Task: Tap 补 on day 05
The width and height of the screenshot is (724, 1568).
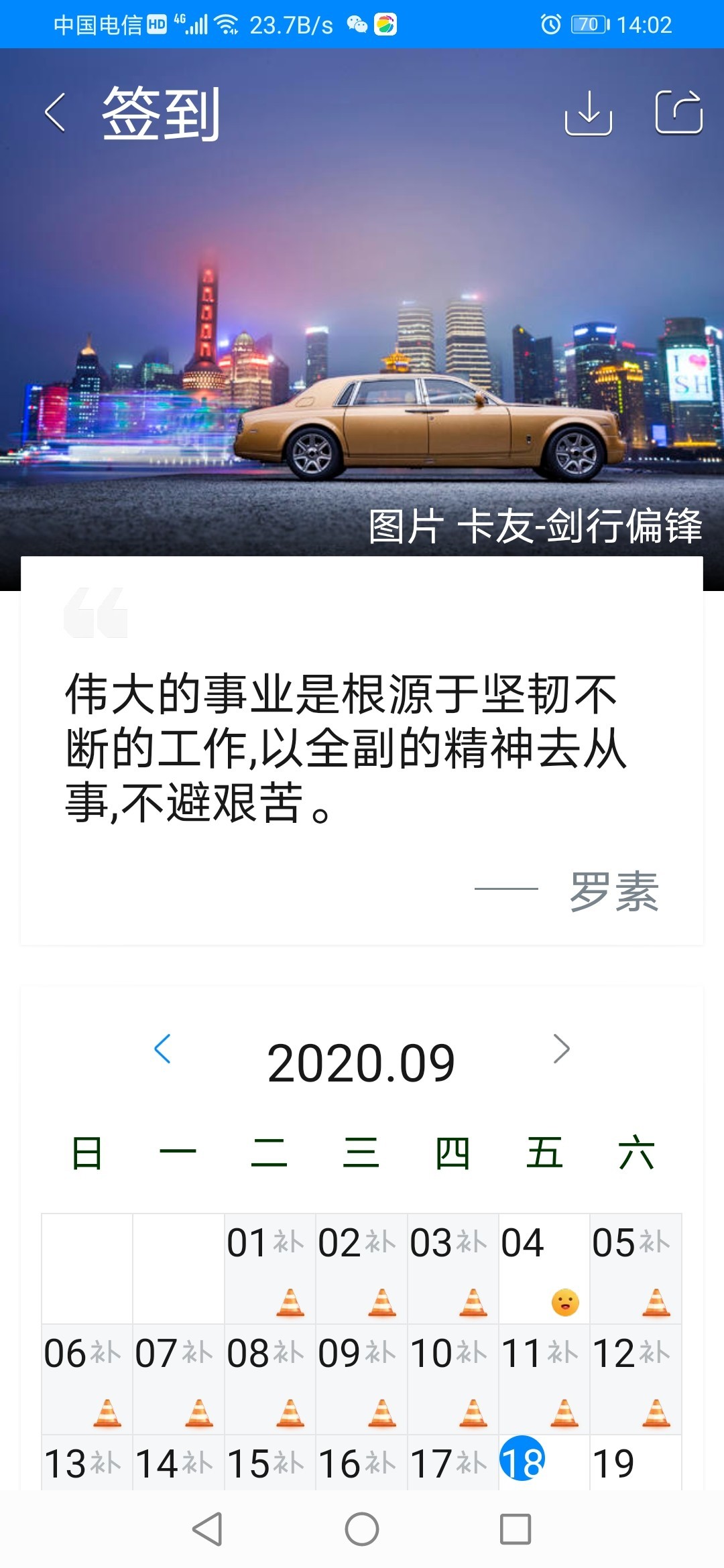Action: 655,1242
